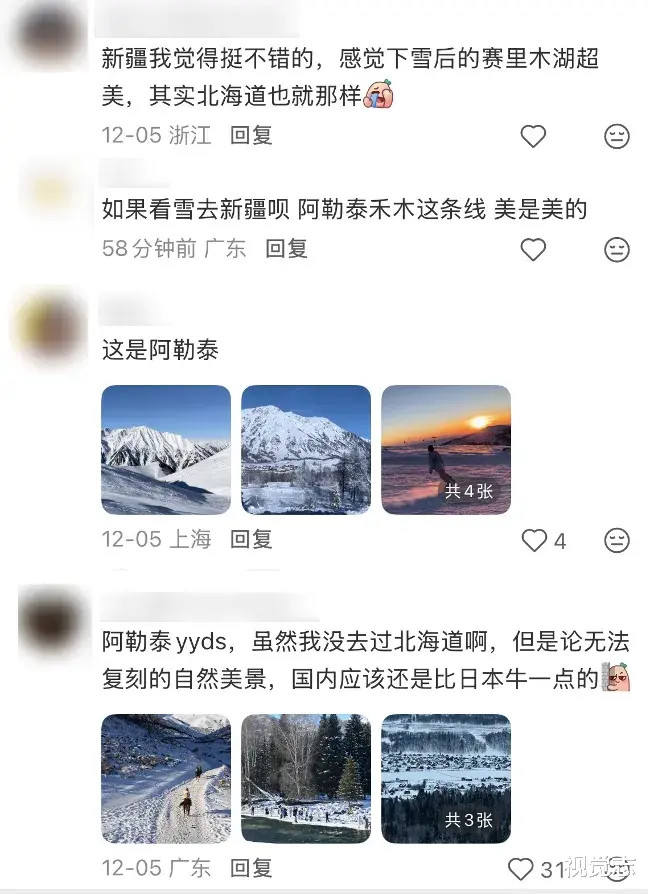Dislike the 阿勒泰禾木这条线 comment
Screen dimensions: 648x894
617,249
